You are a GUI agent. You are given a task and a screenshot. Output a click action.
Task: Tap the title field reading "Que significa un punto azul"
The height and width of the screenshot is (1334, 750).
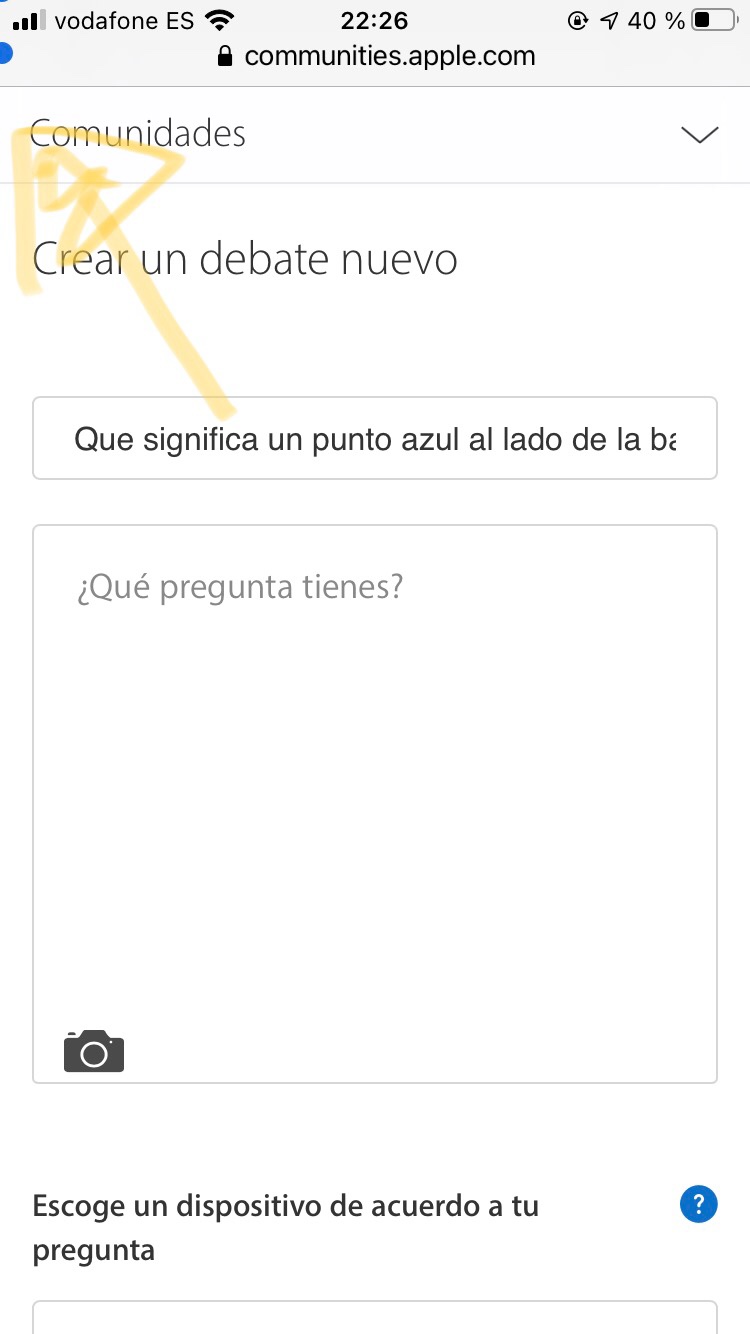(375, 439)
